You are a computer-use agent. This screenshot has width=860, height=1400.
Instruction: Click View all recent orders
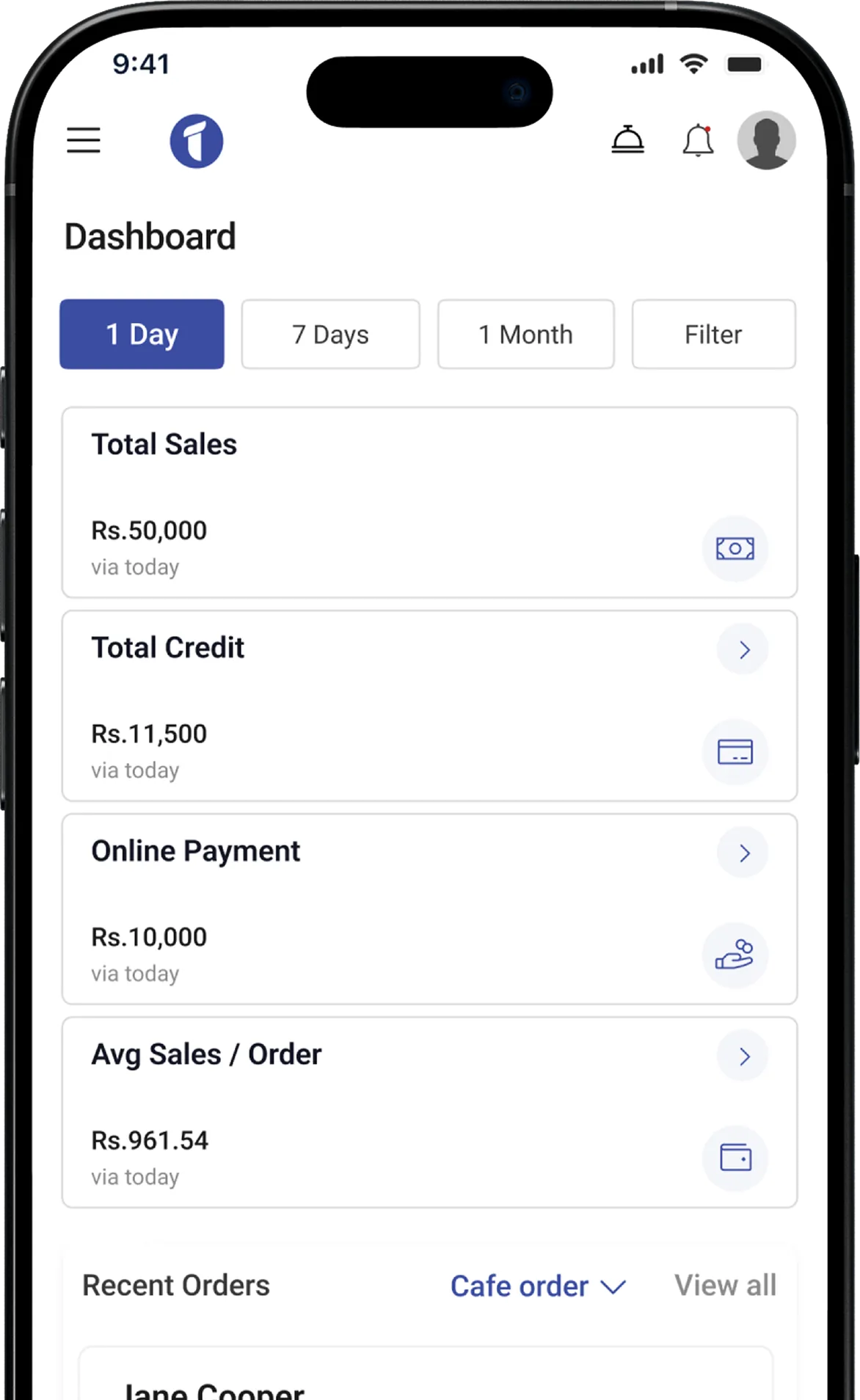pyautogui.click(x=724, y=1286)
